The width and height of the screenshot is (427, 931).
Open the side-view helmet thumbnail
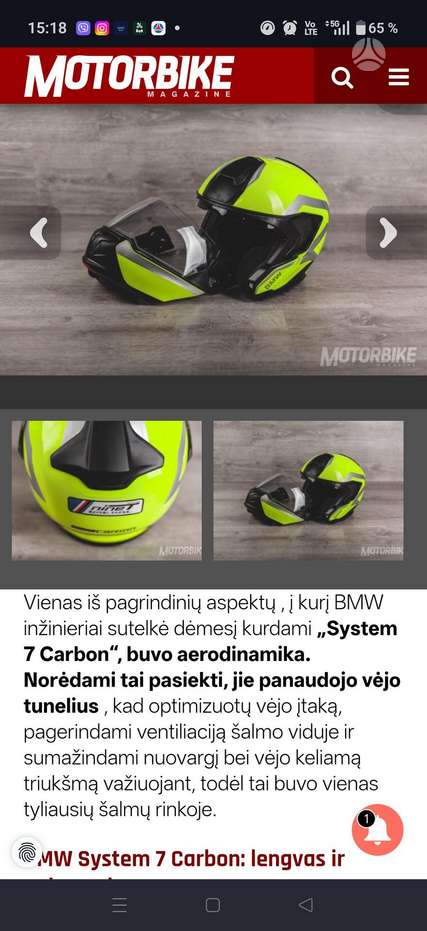(x=308, y=490)
